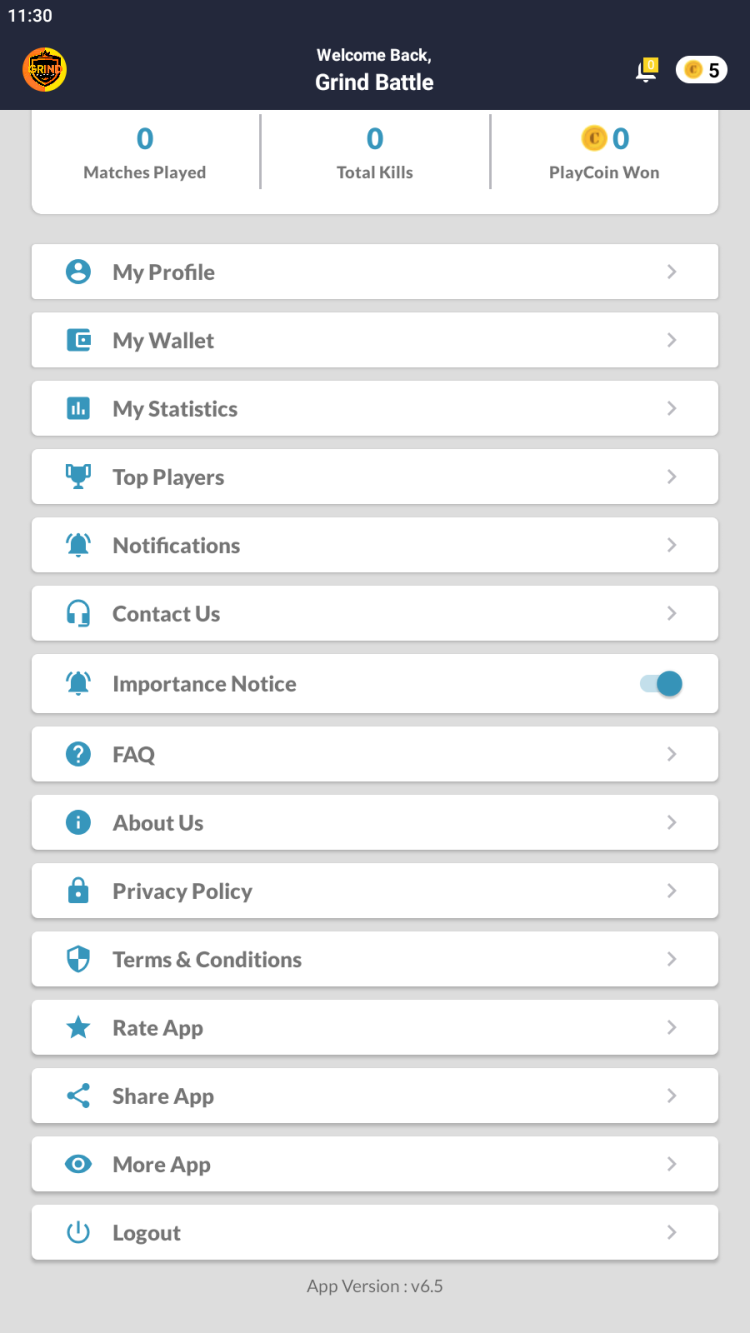750x1333 pixels.
Task: Open the notifications bell in header
Action: pos(647,71)
